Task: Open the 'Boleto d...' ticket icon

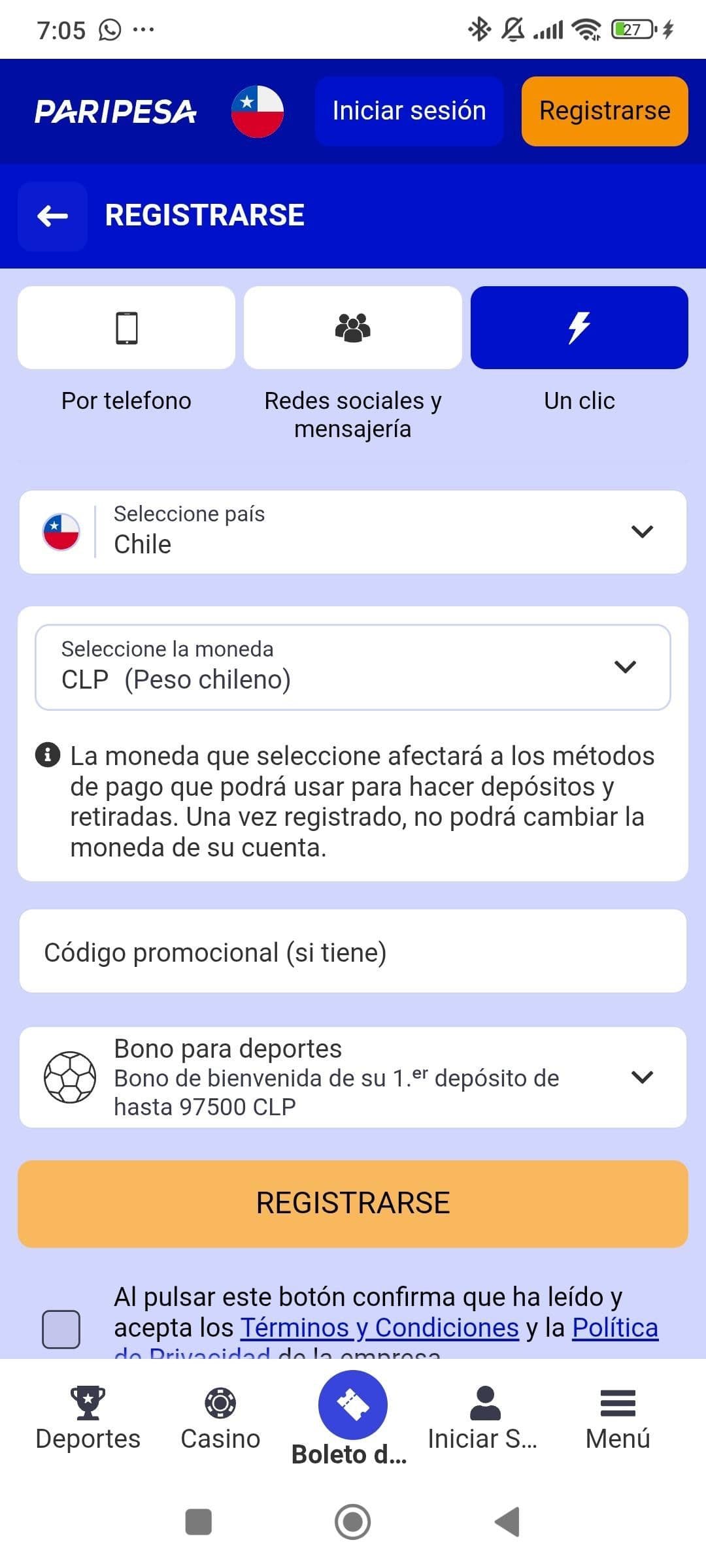Action: (352, 1405)
